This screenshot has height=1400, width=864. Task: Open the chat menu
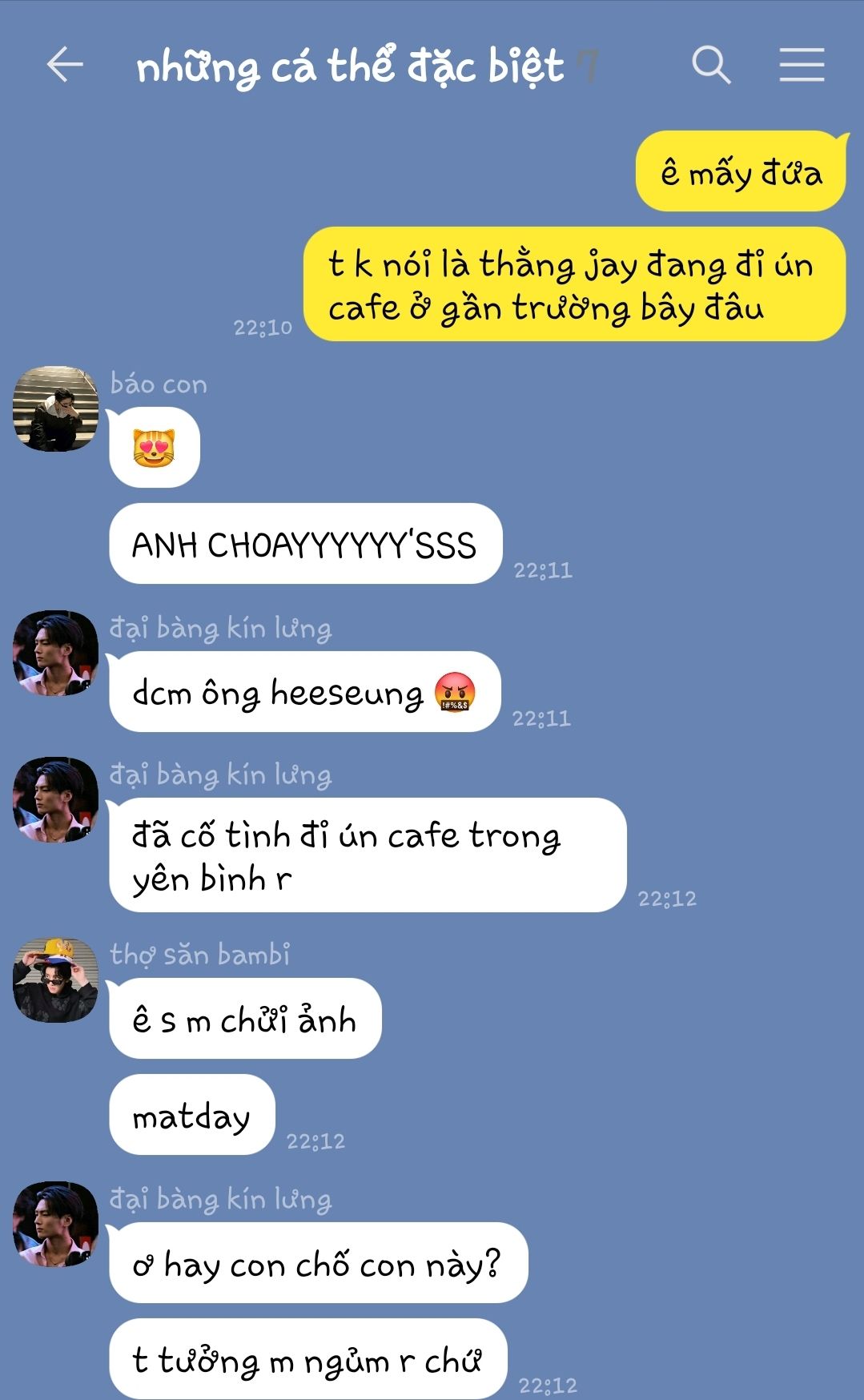(x=802, y=65)
